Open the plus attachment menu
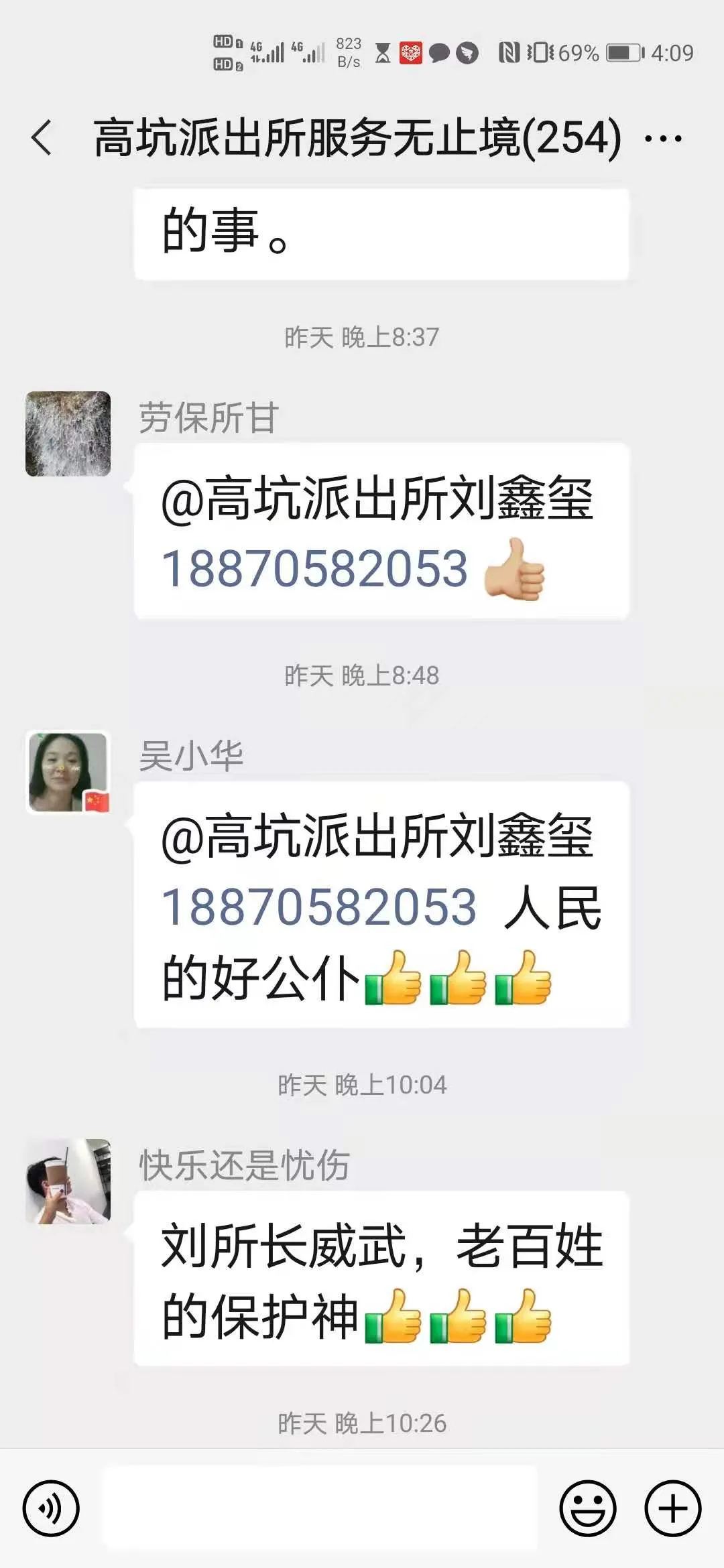 pyautogui.click(x=672, y=1509)
